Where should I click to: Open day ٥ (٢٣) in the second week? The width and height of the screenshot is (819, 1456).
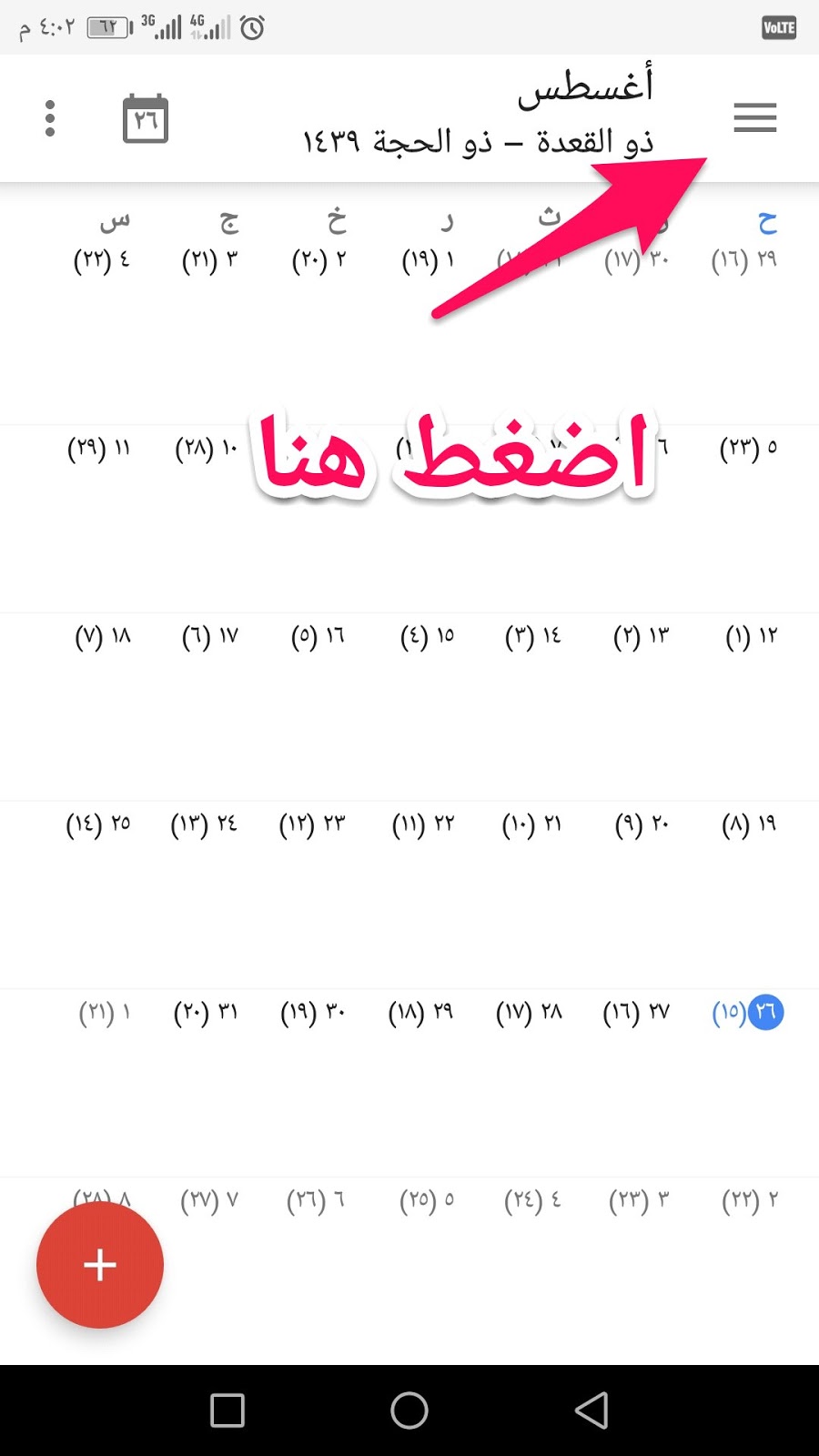coord(748,448)
